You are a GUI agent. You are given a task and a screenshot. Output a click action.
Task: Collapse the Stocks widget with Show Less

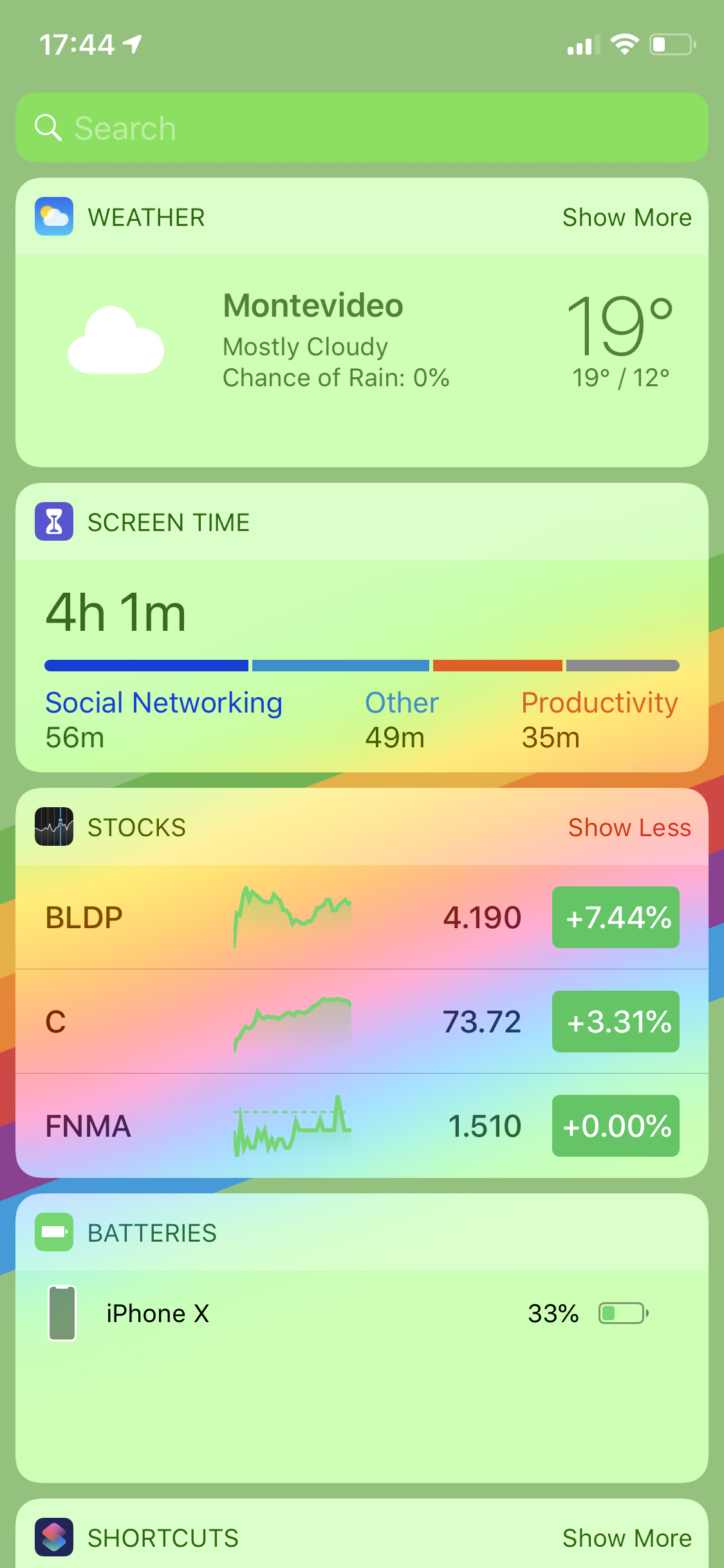[x=629, y=828]
